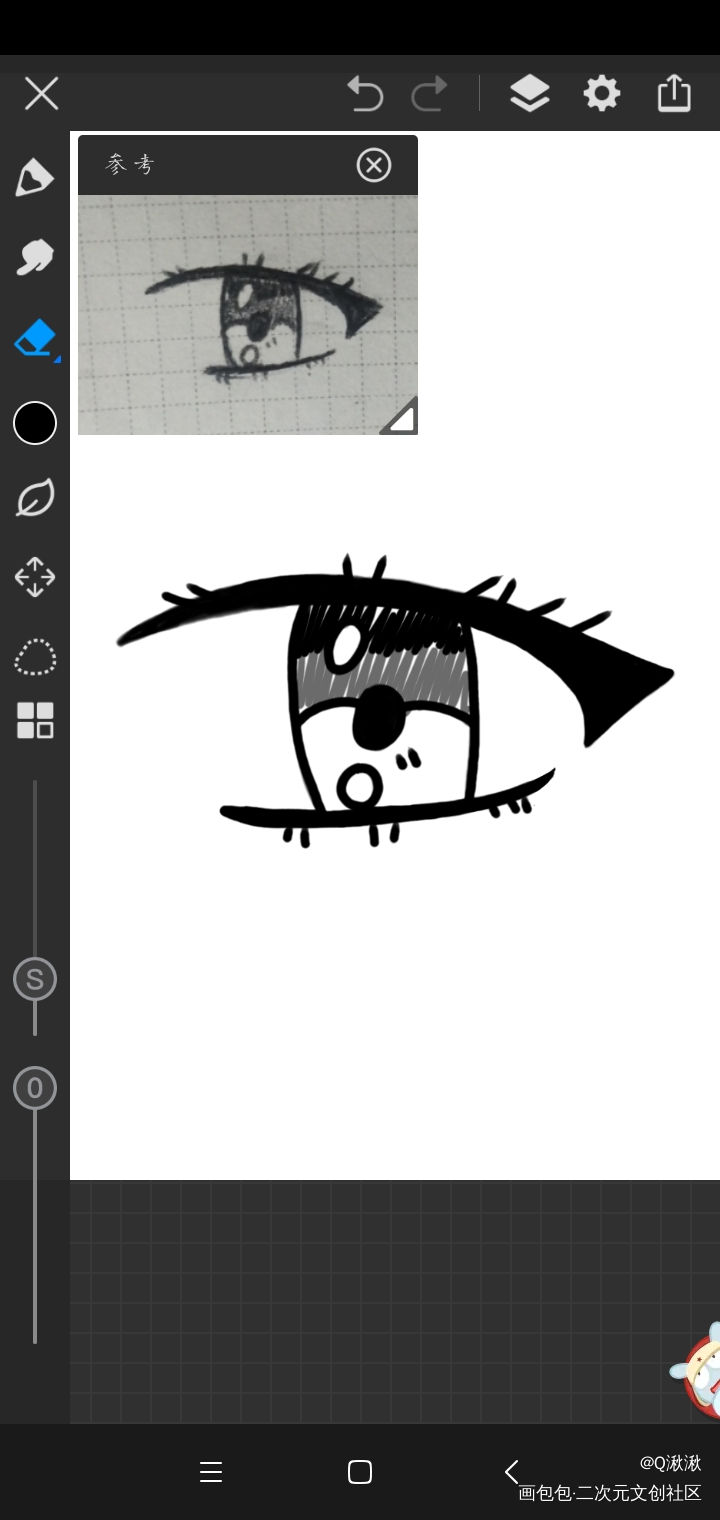This screenshot has width=720, height=1520.
Task: Open the grid panels tool
Action: (x=35, y=720)
